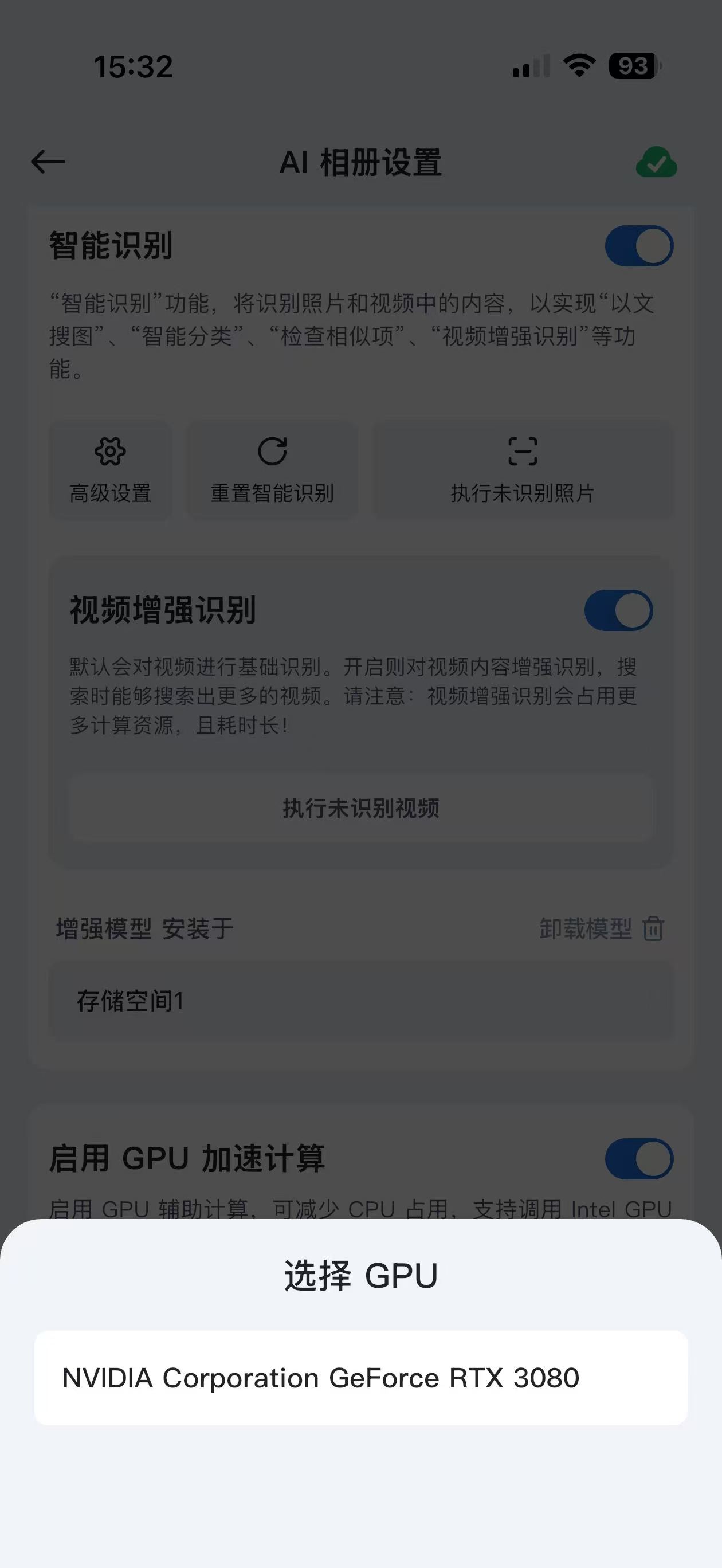
Task: Open the 存储空间1 install location row
Action: tap(360, 1001)
